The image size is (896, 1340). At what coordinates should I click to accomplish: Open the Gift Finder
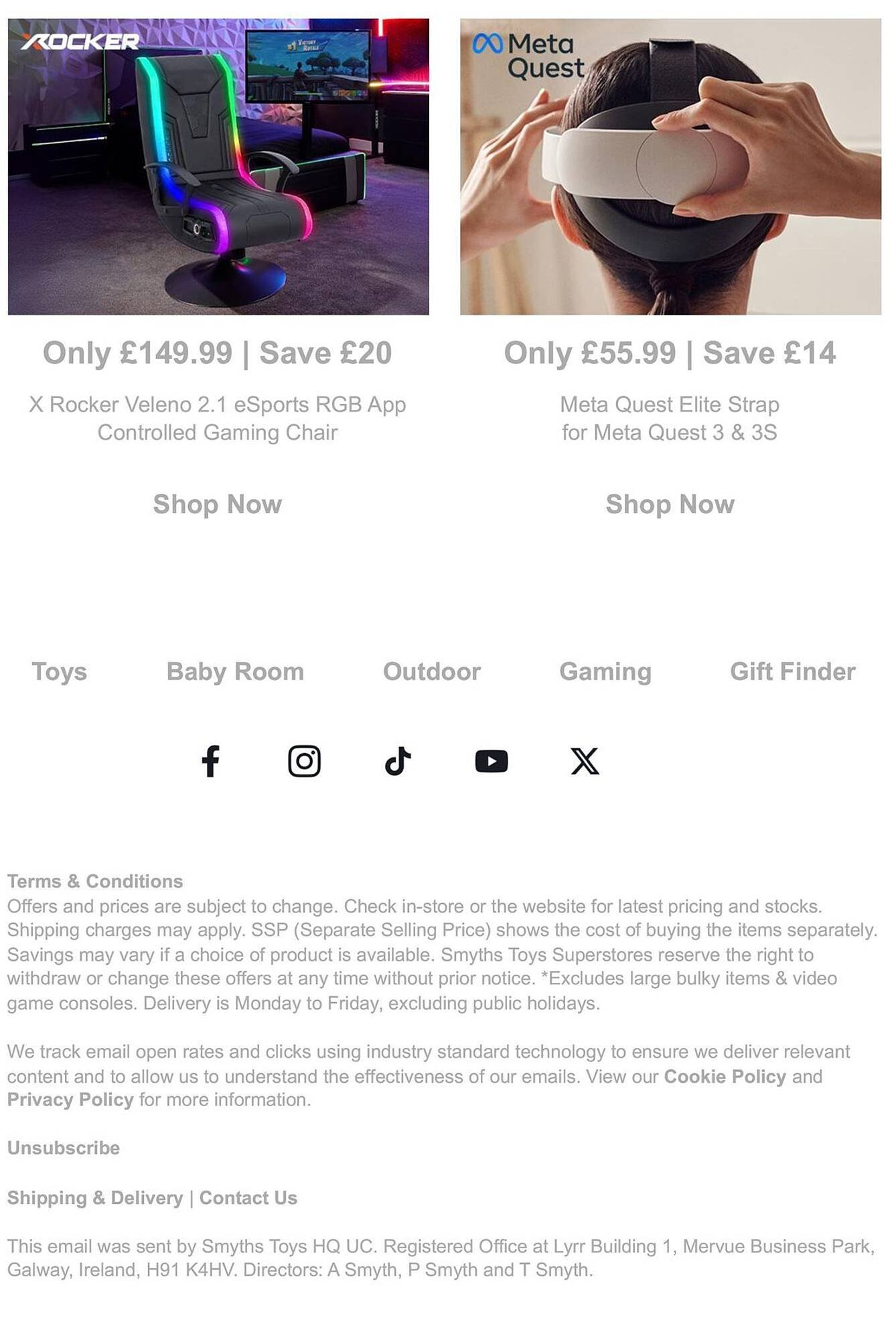click(792, 672)
